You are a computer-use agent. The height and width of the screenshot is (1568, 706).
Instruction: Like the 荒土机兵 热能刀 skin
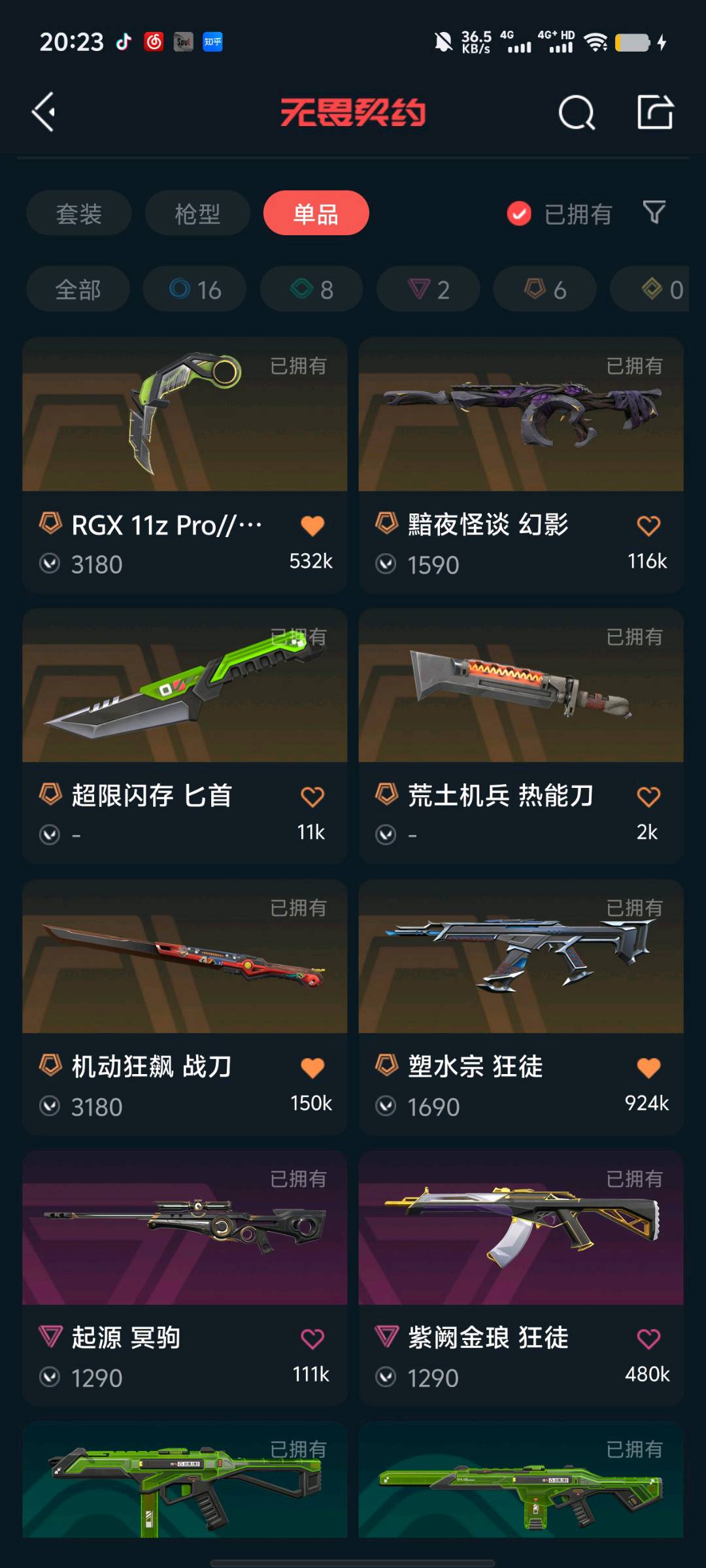coord(648,797)
